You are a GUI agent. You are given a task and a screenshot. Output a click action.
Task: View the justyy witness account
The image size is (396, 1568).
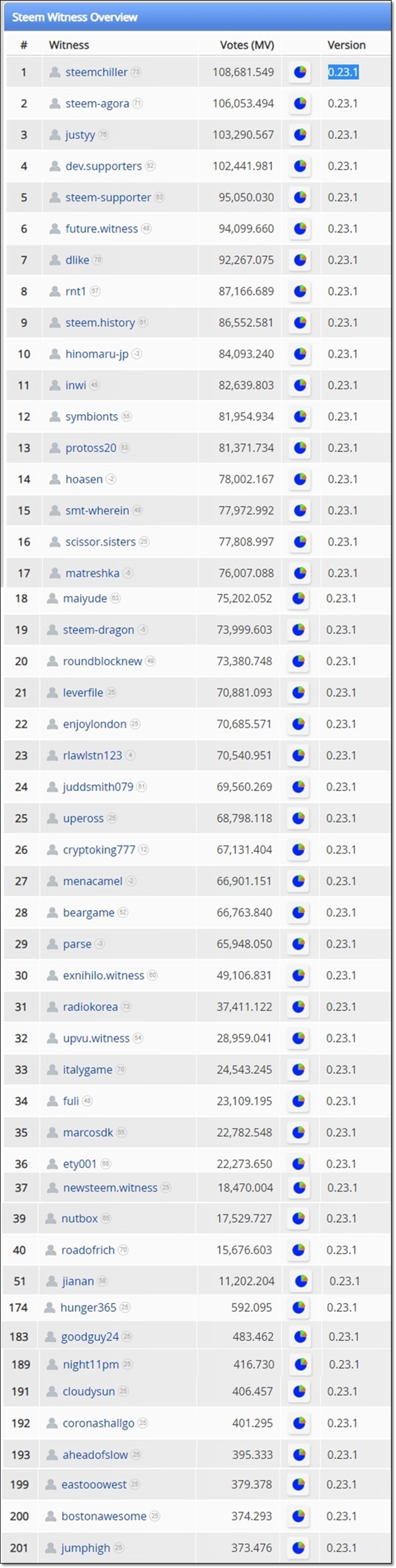80,134
